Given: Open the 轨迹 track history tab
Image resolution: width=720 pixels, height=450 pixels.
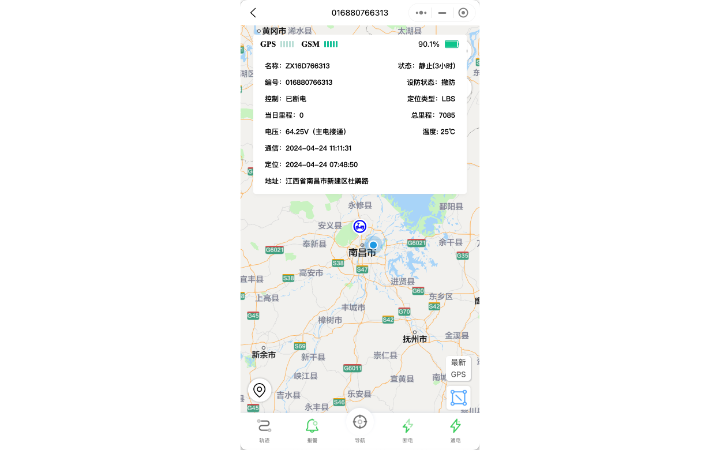Looking at the screenshot, I should pyautogui.click(x=264, y=429).
